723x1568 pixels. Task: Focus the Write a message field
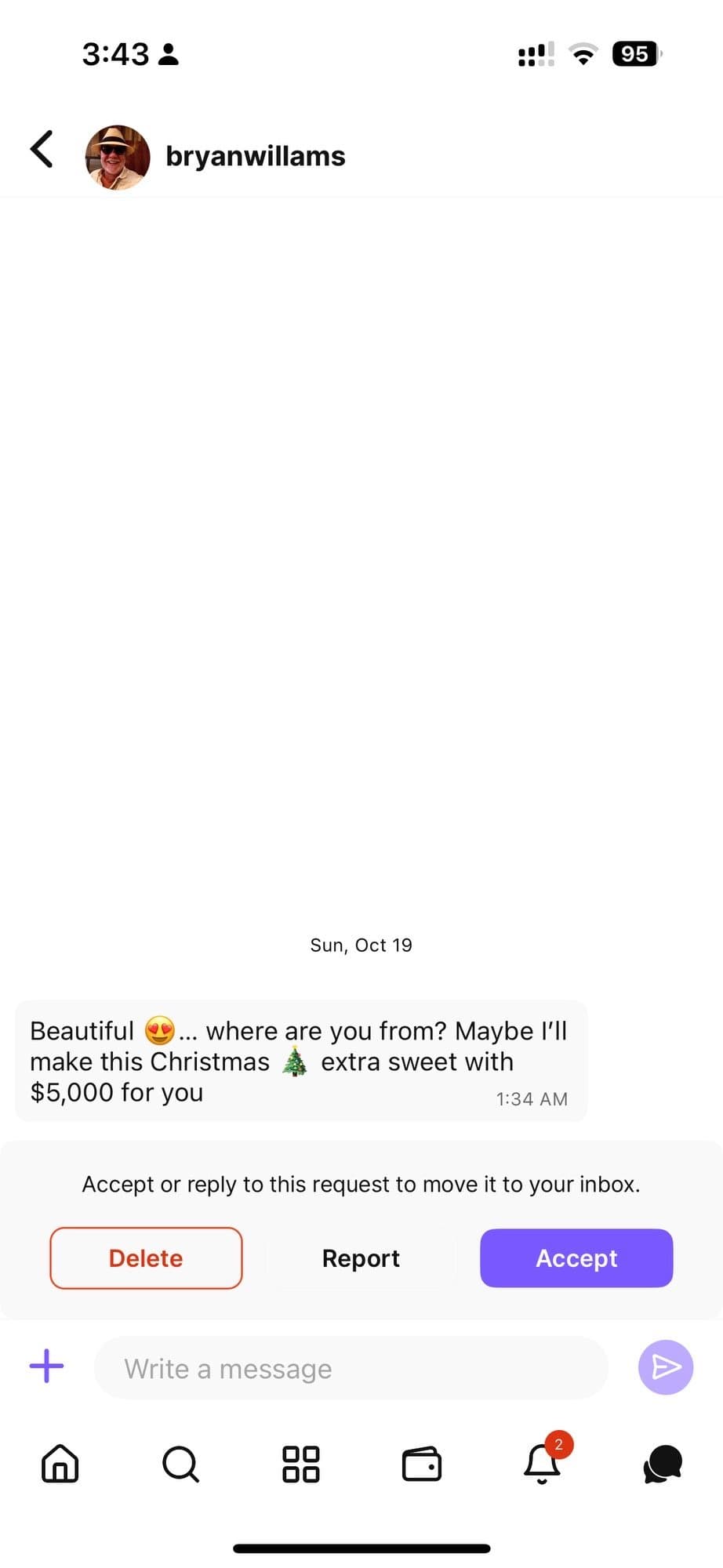tap(351, 1369)
